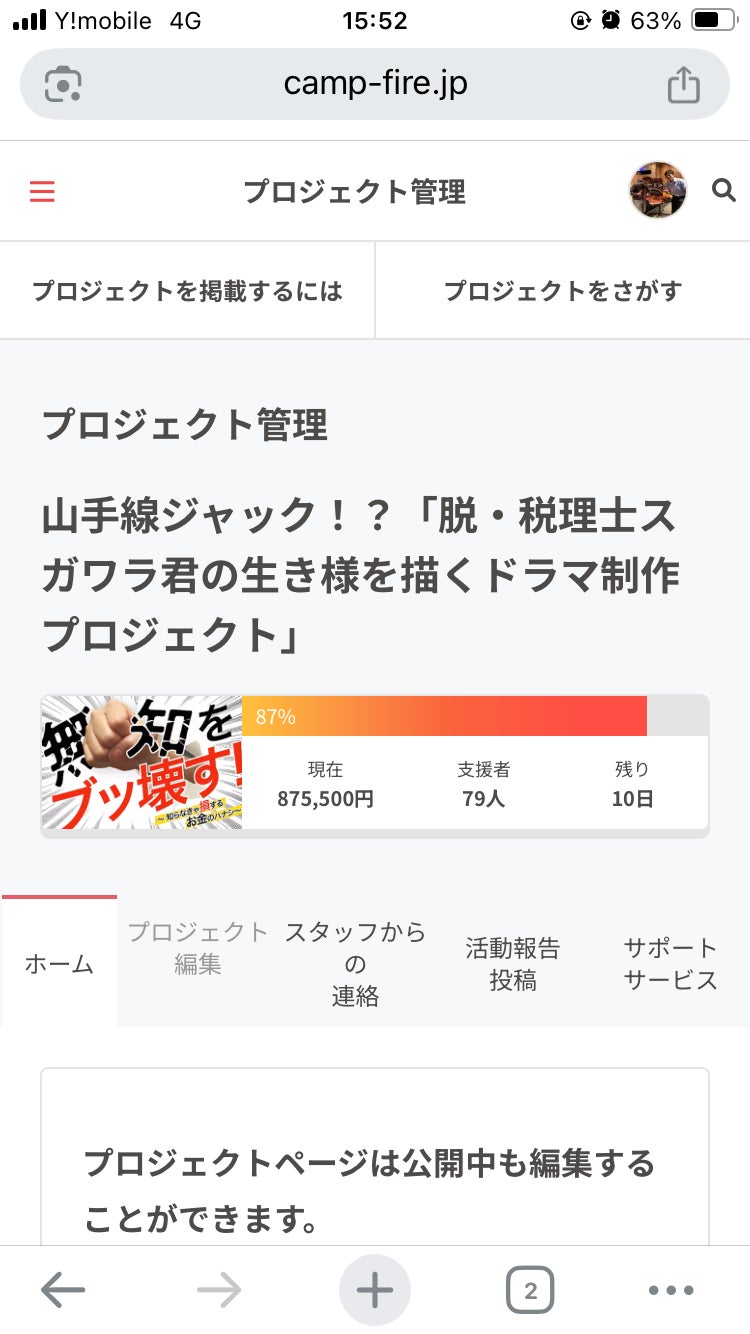Screen dimensions: 750x1334
Task: Tap the search magnifier icon
Action: click(x=723, y=190)
